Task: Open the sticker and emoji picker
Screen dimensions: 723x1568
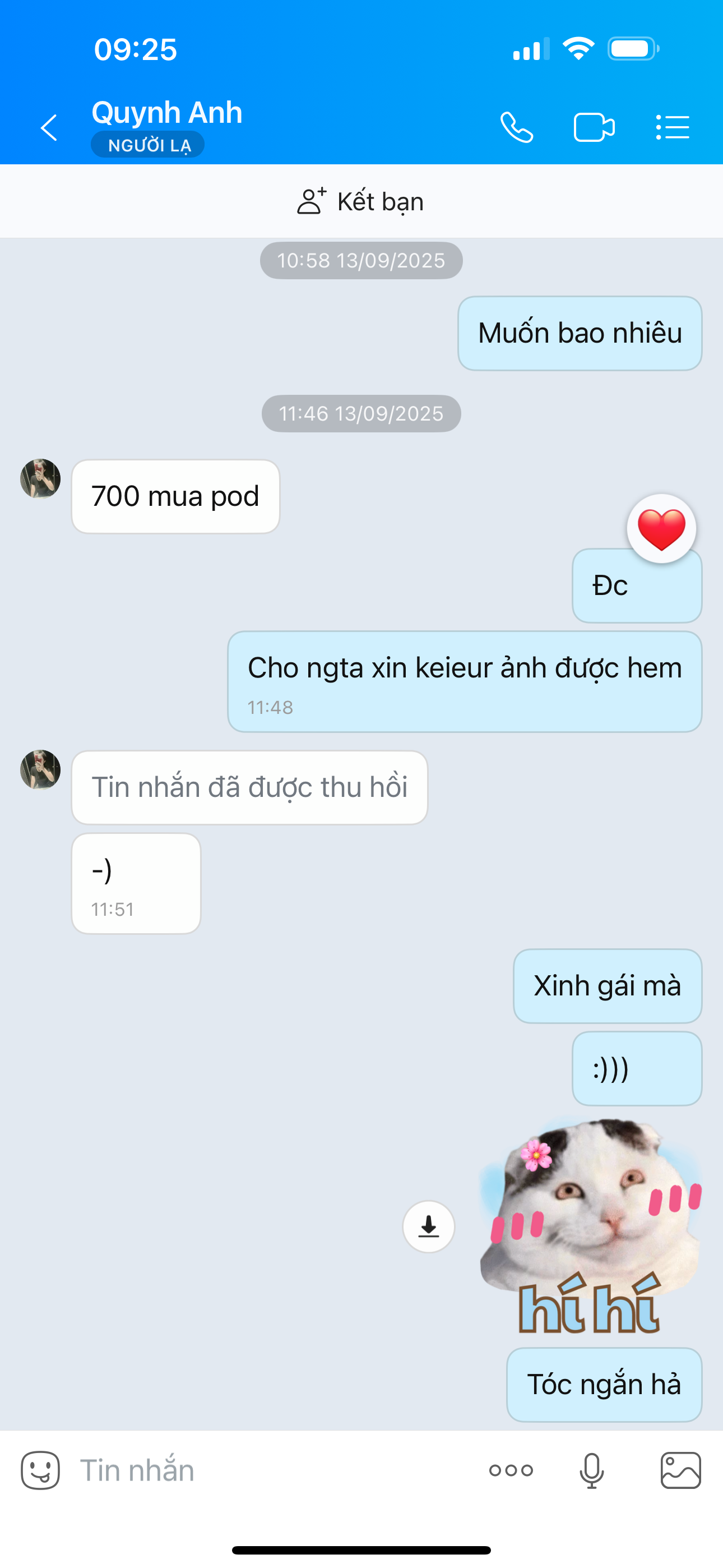Action: pyautogui.click(x=40, y=1470)
